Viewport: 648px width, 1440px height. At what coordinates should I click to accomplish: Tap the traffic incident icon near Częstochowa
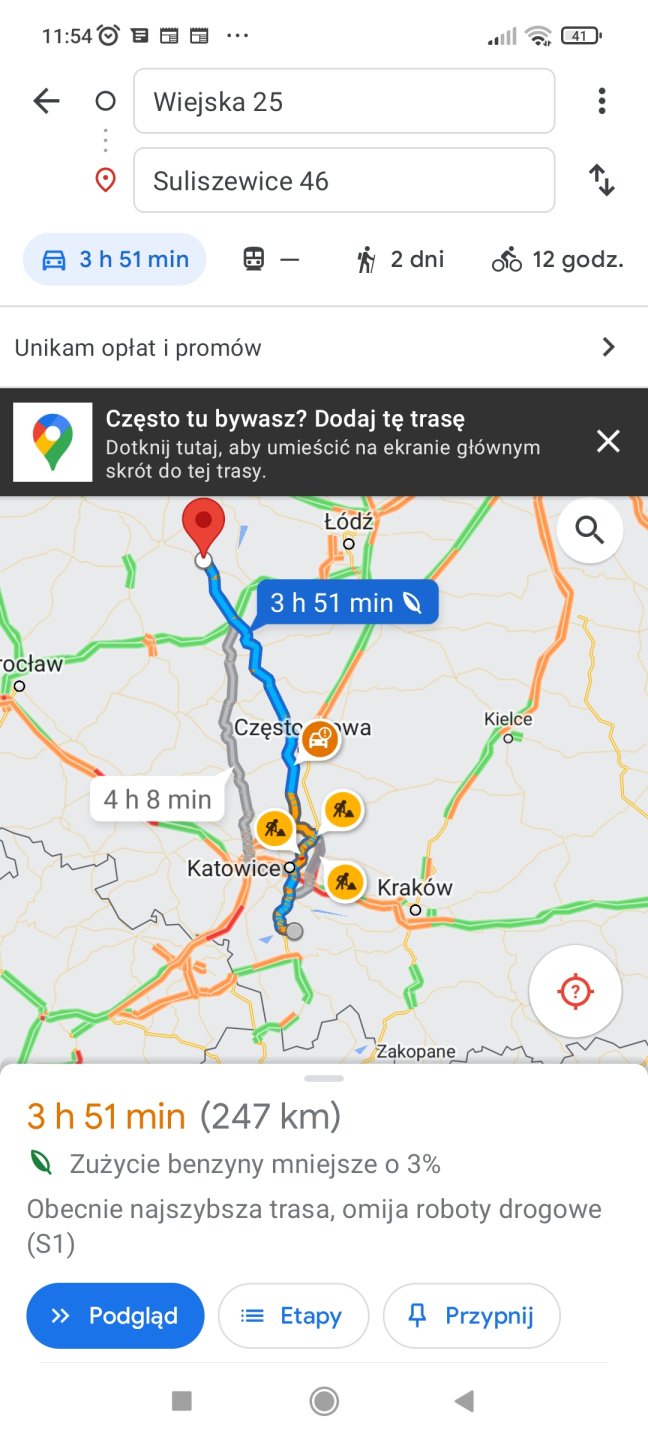320,740
